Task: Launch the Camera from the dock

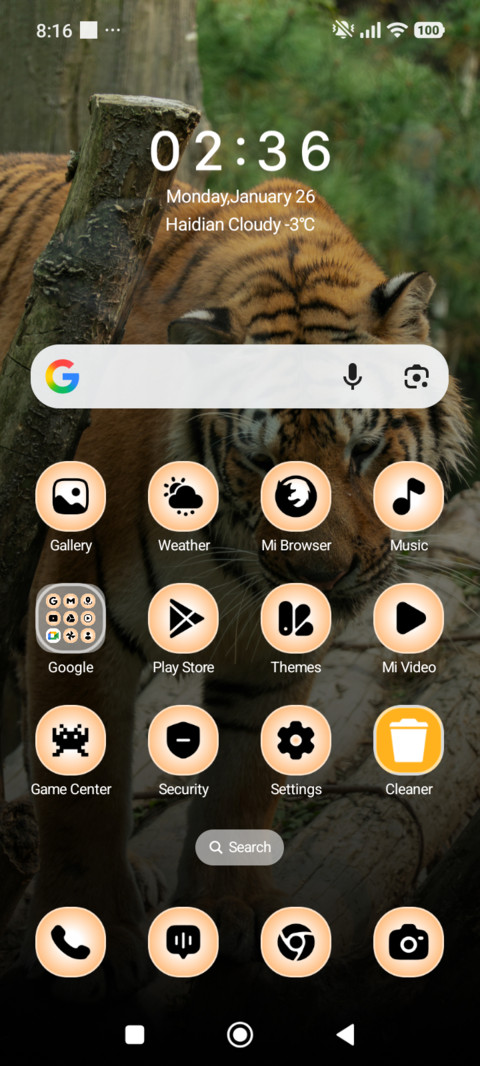Action: click(409, 942)
